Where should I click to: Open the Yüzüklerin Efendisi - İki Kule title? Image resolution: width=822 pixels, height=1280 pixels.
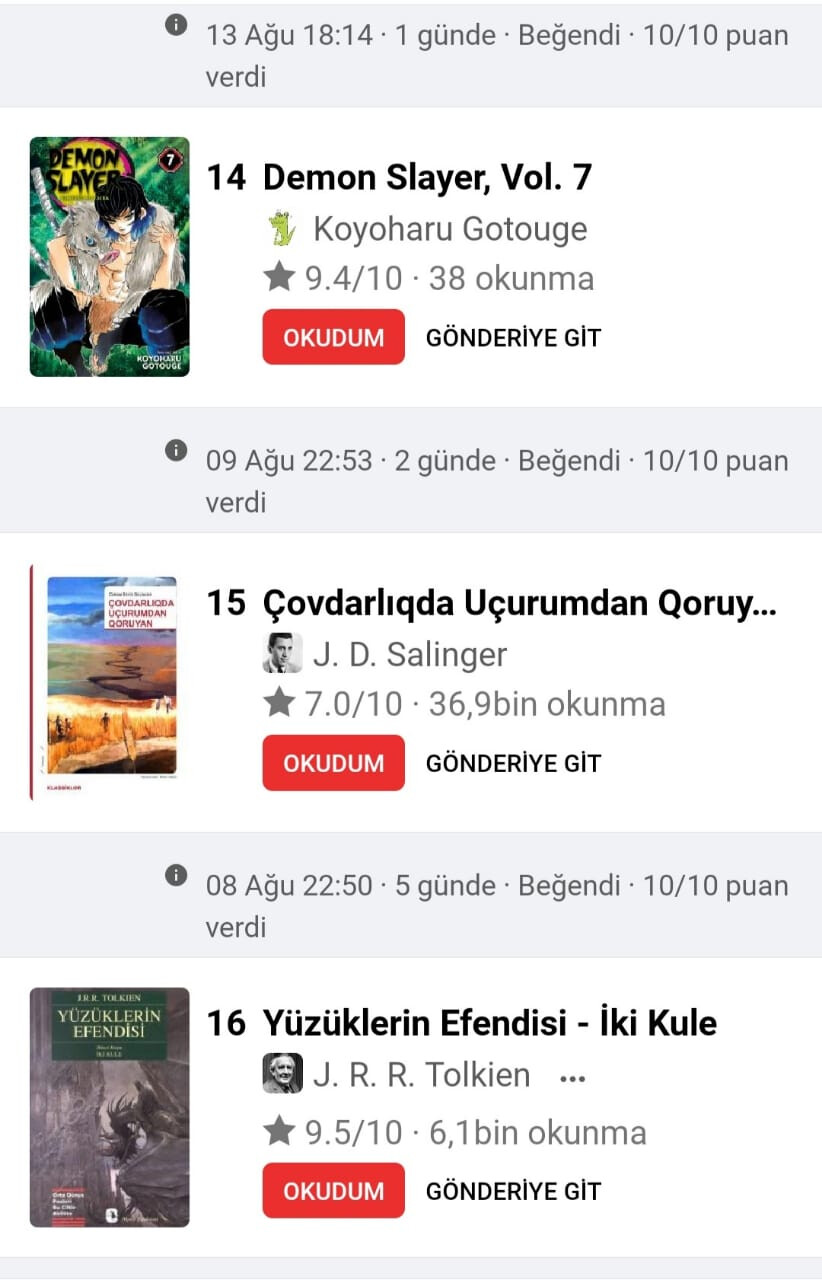click(x=489, y=1023)
